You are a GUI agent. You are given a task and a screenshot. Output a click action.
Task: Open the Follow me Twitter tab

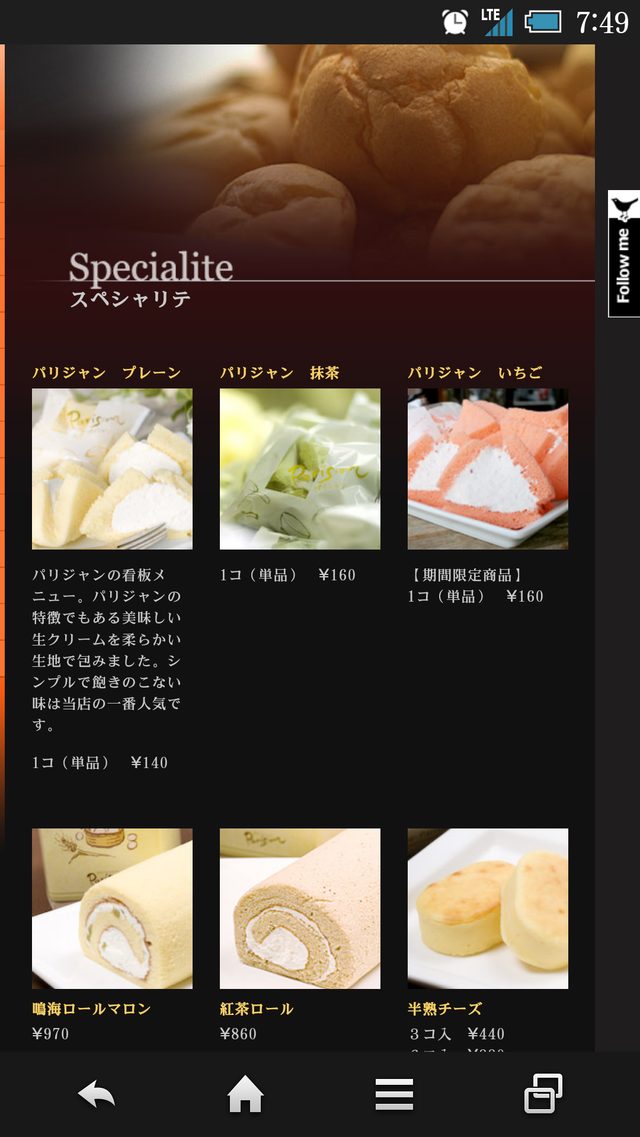coord(623,253)
